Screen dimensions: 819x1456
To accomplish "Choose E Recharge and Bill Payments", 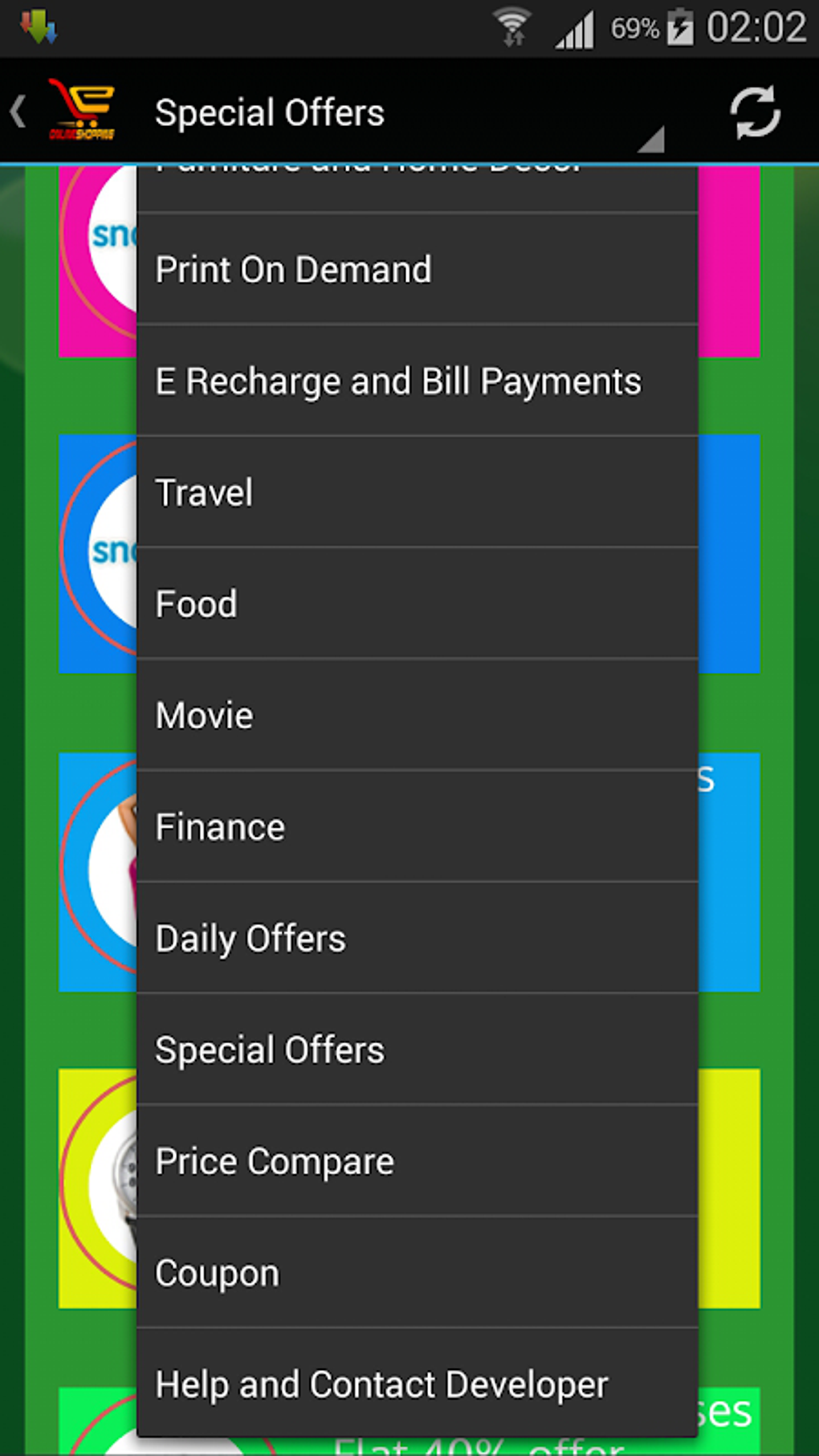I will pos(417,381).
